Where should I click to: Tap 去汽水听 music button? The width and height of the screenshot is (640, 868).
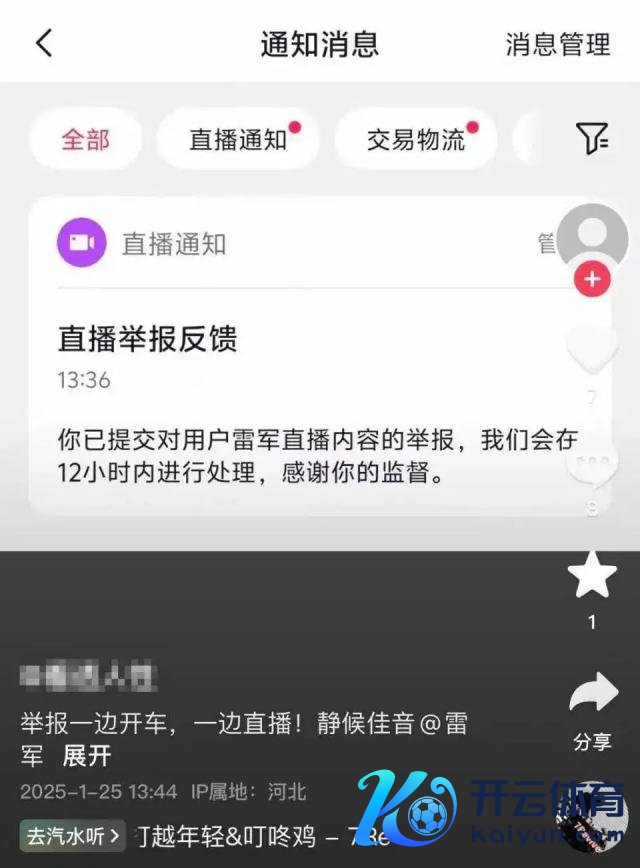tap(72, 835)
